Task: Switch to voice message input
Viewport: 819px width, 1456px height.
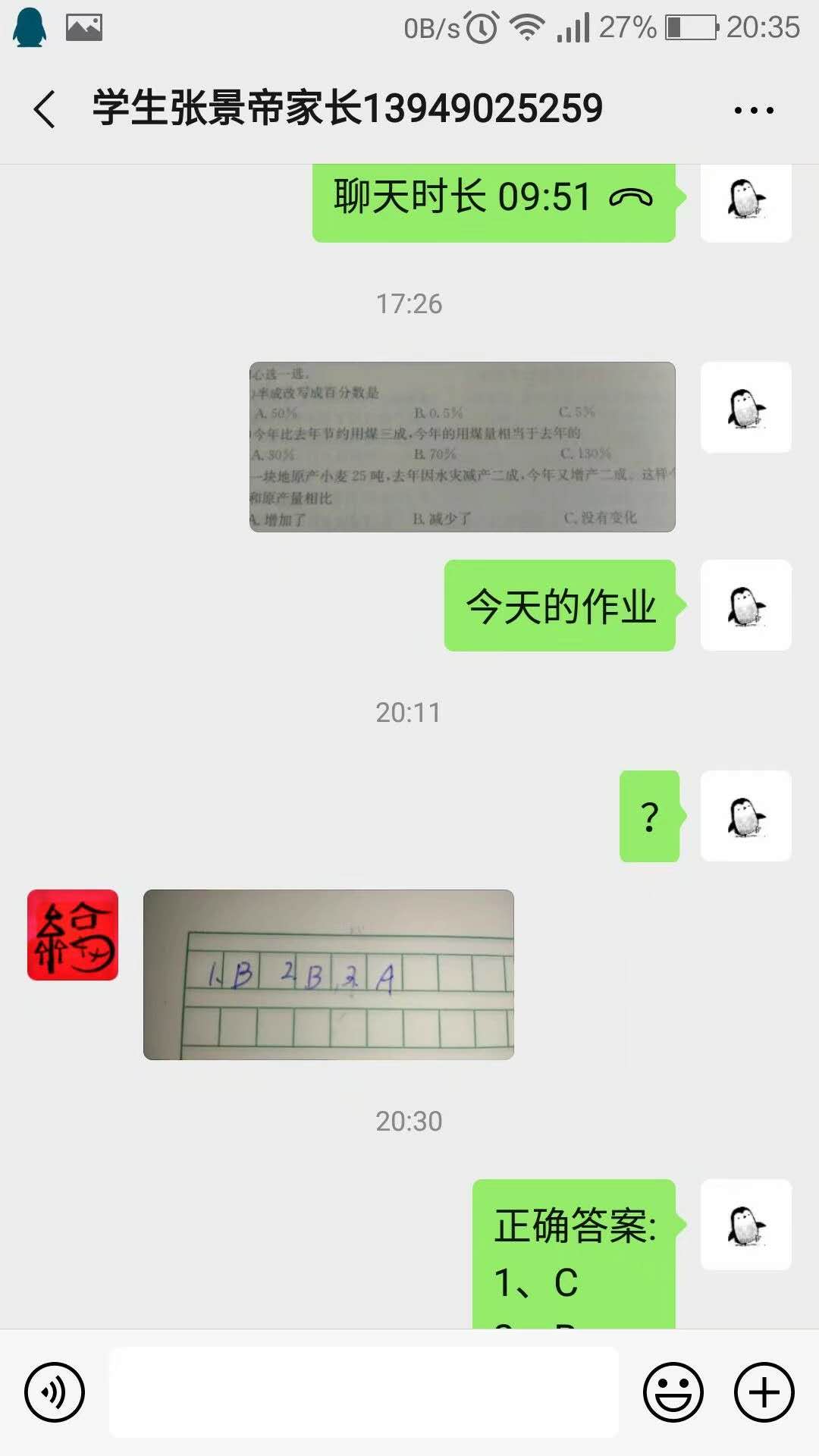Action: pyautogui.click(x=54, y=1392)
